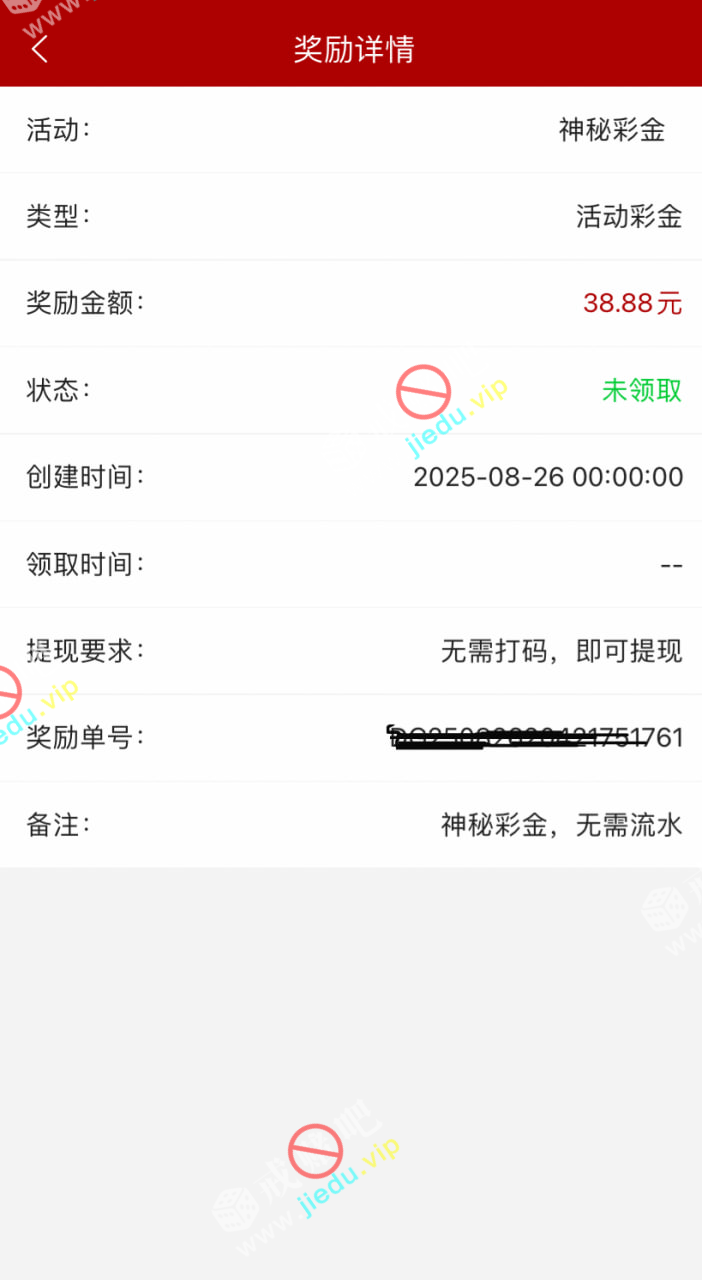This screenshot has height=1280, width=702.
Task: Go back from the 奖励详情 page
Action: (x=39, y=49)
